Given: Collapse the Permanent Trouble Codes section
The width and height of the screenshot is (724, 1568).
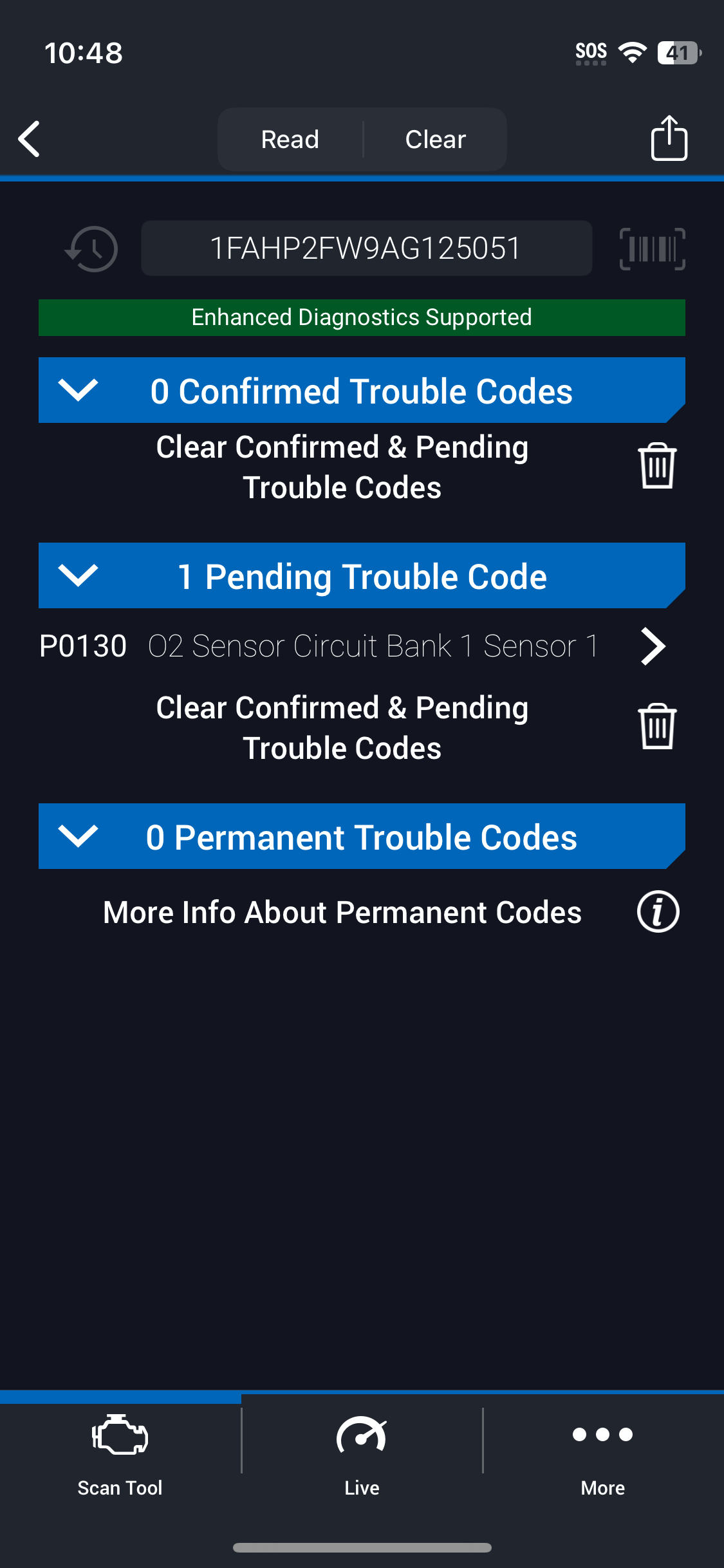Looking at the screenshot, I should pos(362,837).
